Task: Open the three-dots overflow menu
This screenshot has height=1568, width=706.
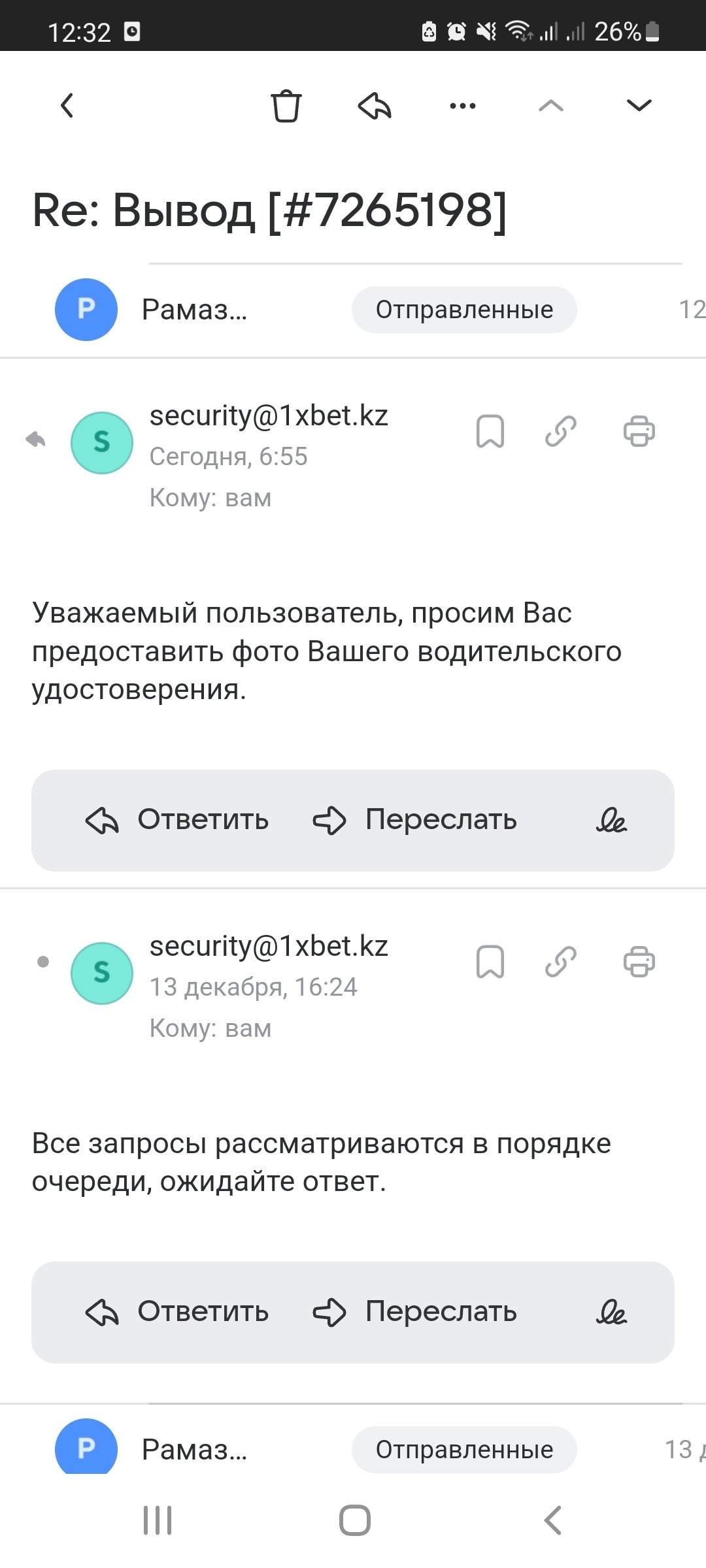Action: [463, 106]
